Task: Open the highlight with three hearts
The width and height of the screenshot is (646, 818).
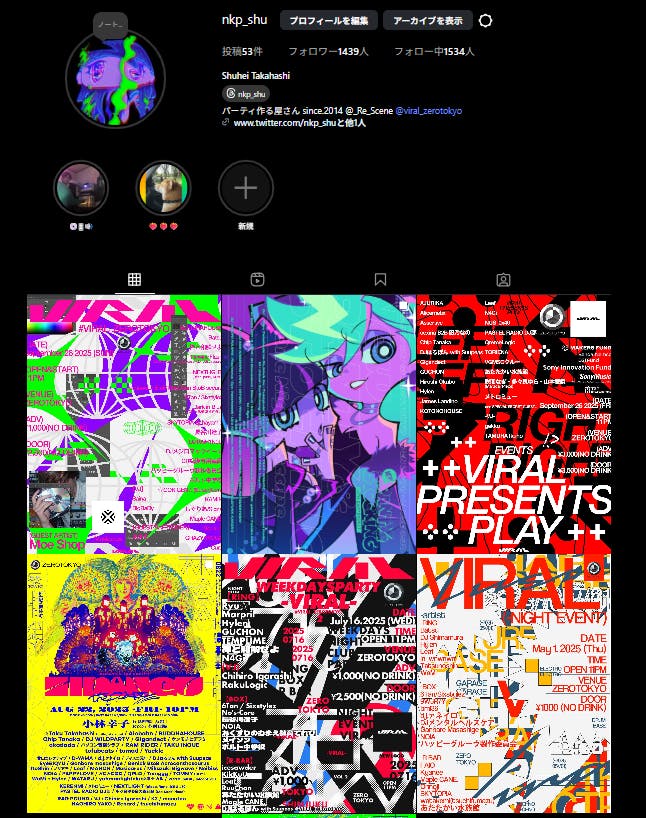Action: click(163, 188)
